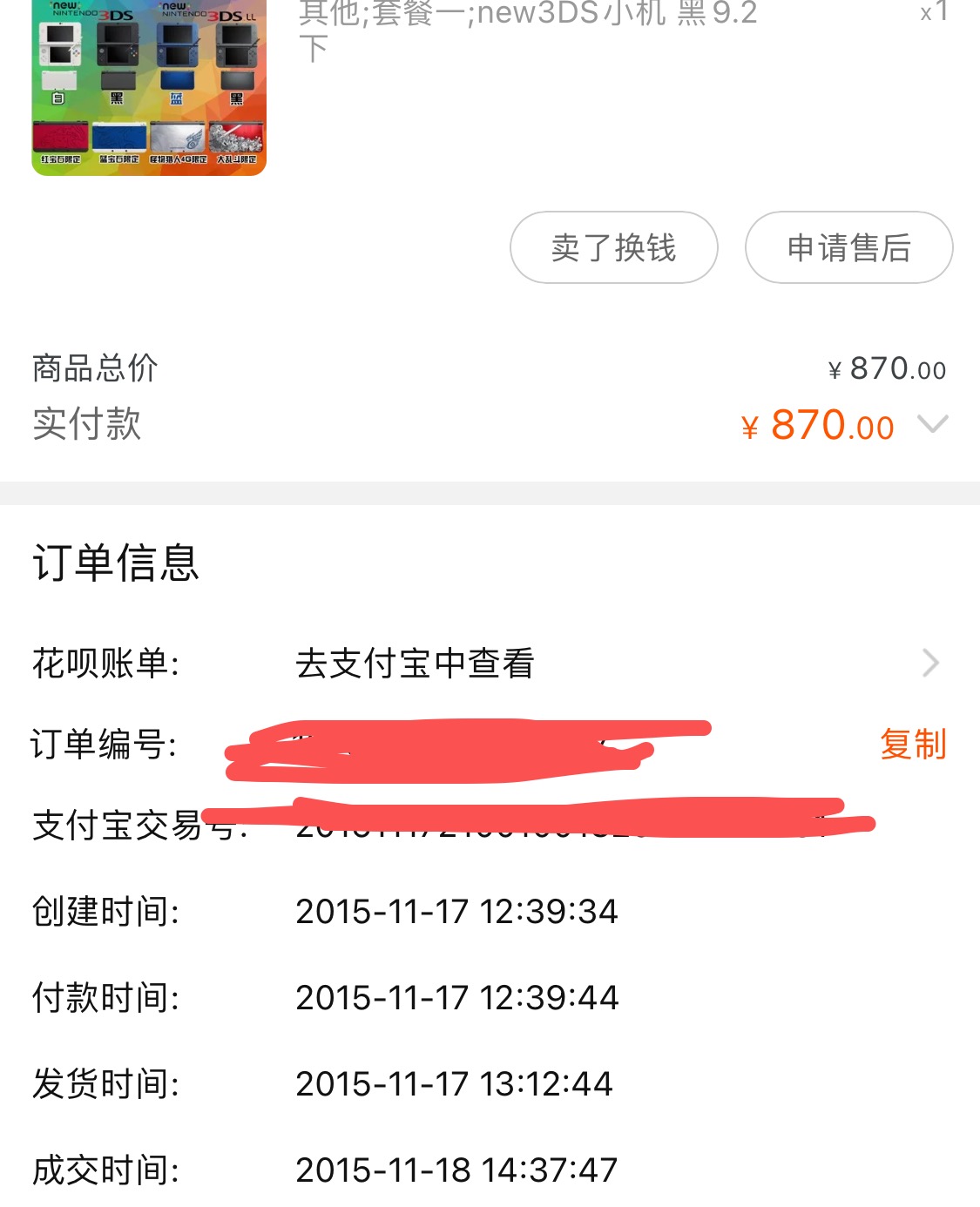Request after-sales via 申请售后
The image size is (980, 1207).
click(848, 247)
